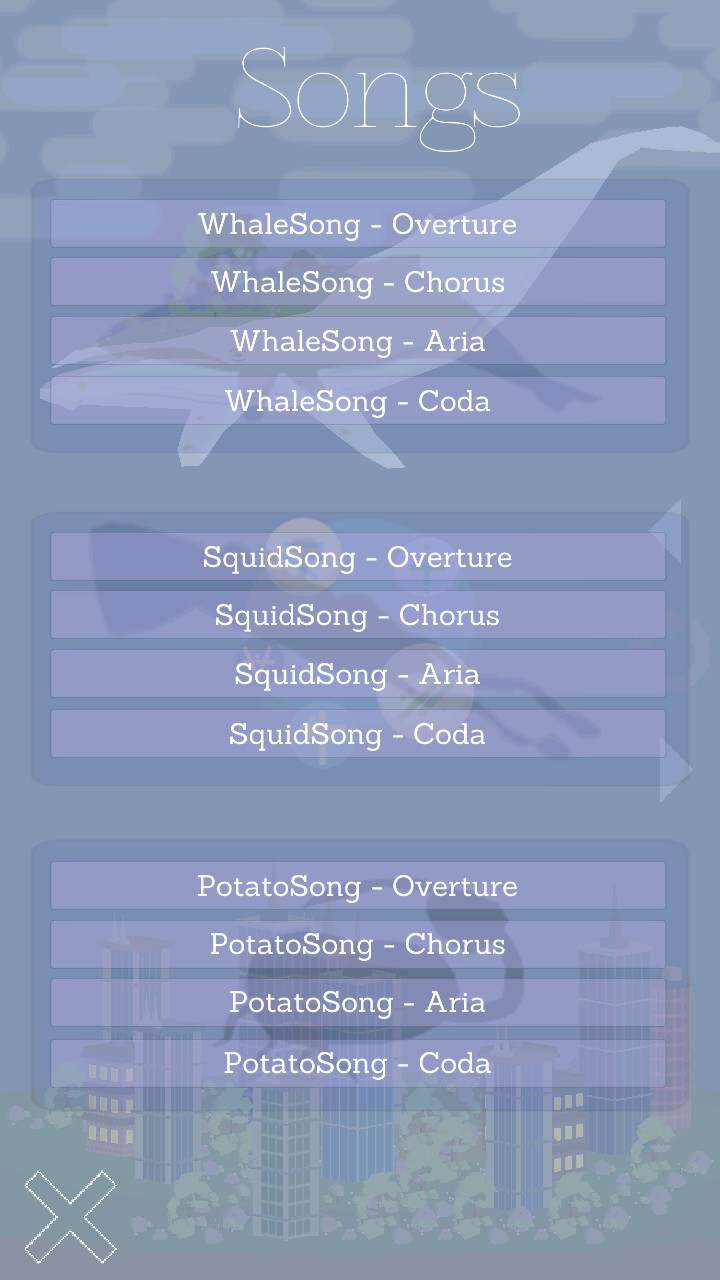Tap the PotatoSong - Coda button
Screen dimensions: 720x1280
pos(358,1063)
